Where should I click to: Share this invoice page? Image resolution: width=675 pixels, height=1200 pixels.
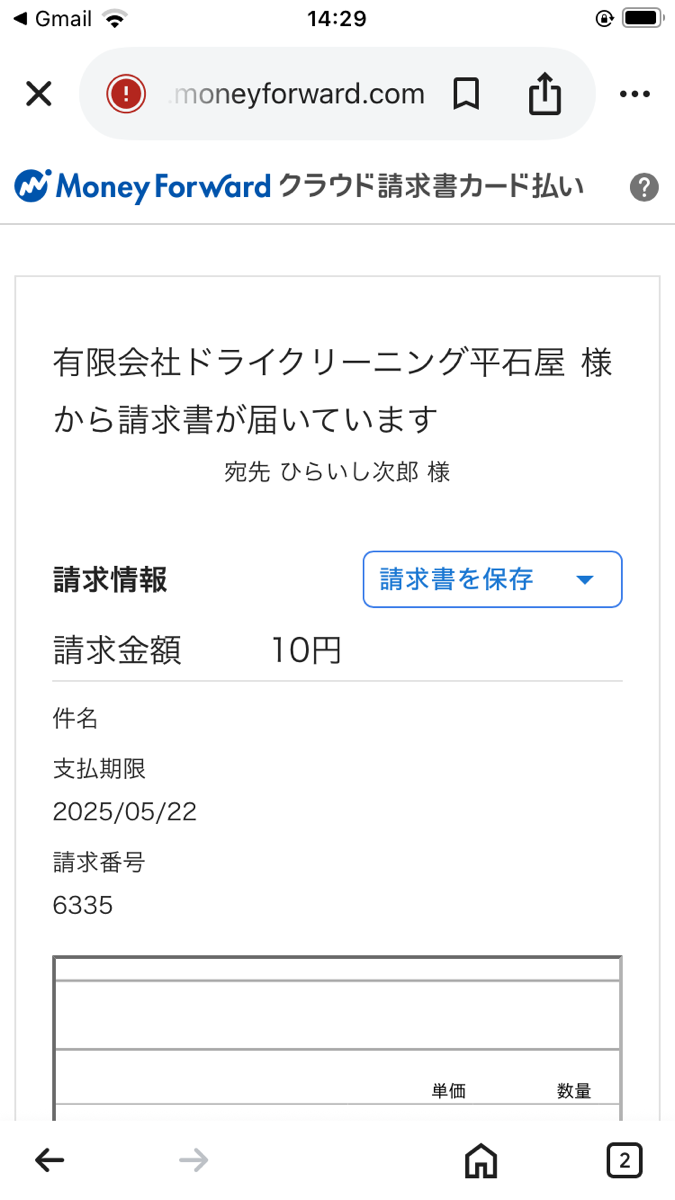544,94
